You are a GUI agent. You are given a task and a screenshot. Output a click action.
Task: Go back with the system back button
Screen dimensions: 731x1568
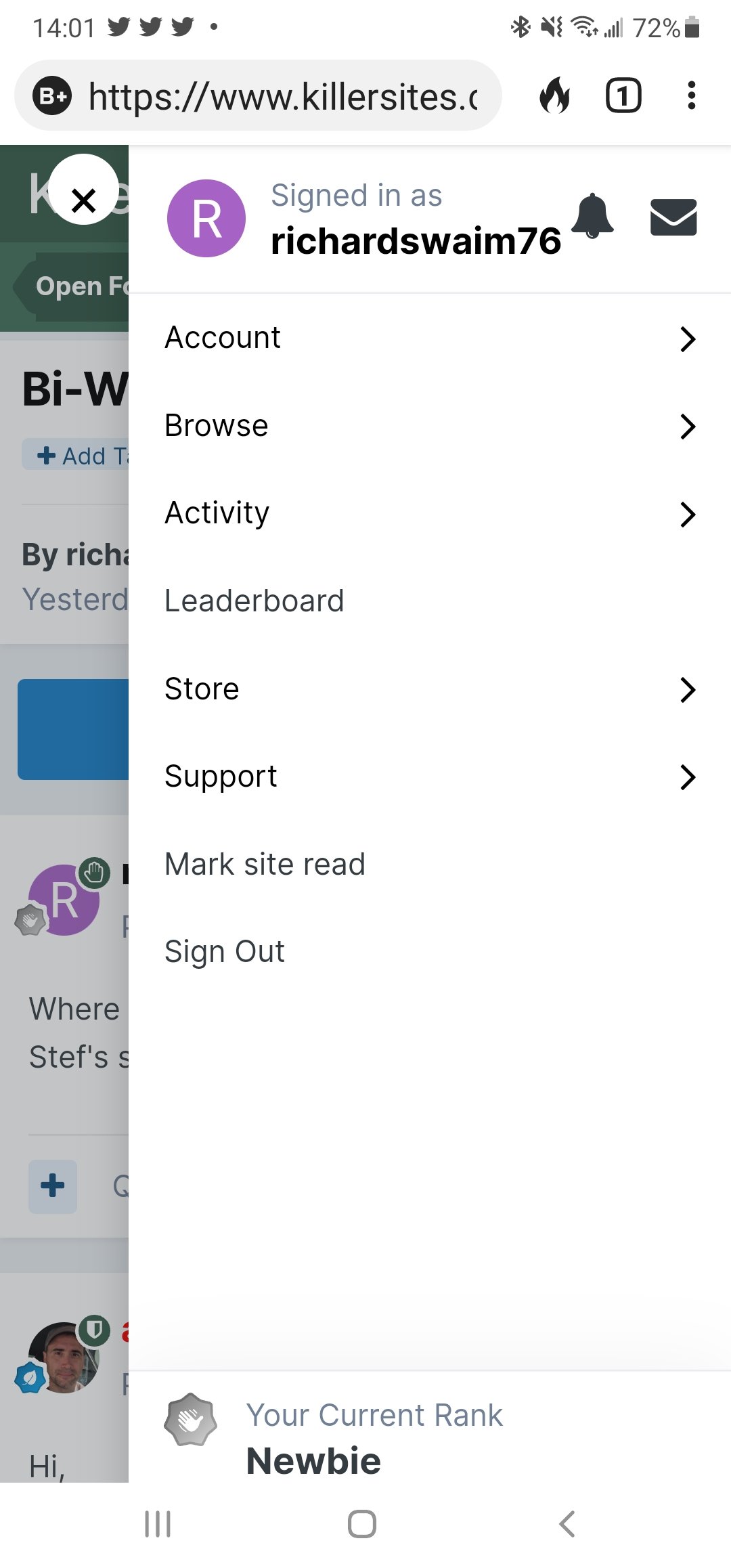567,1524
